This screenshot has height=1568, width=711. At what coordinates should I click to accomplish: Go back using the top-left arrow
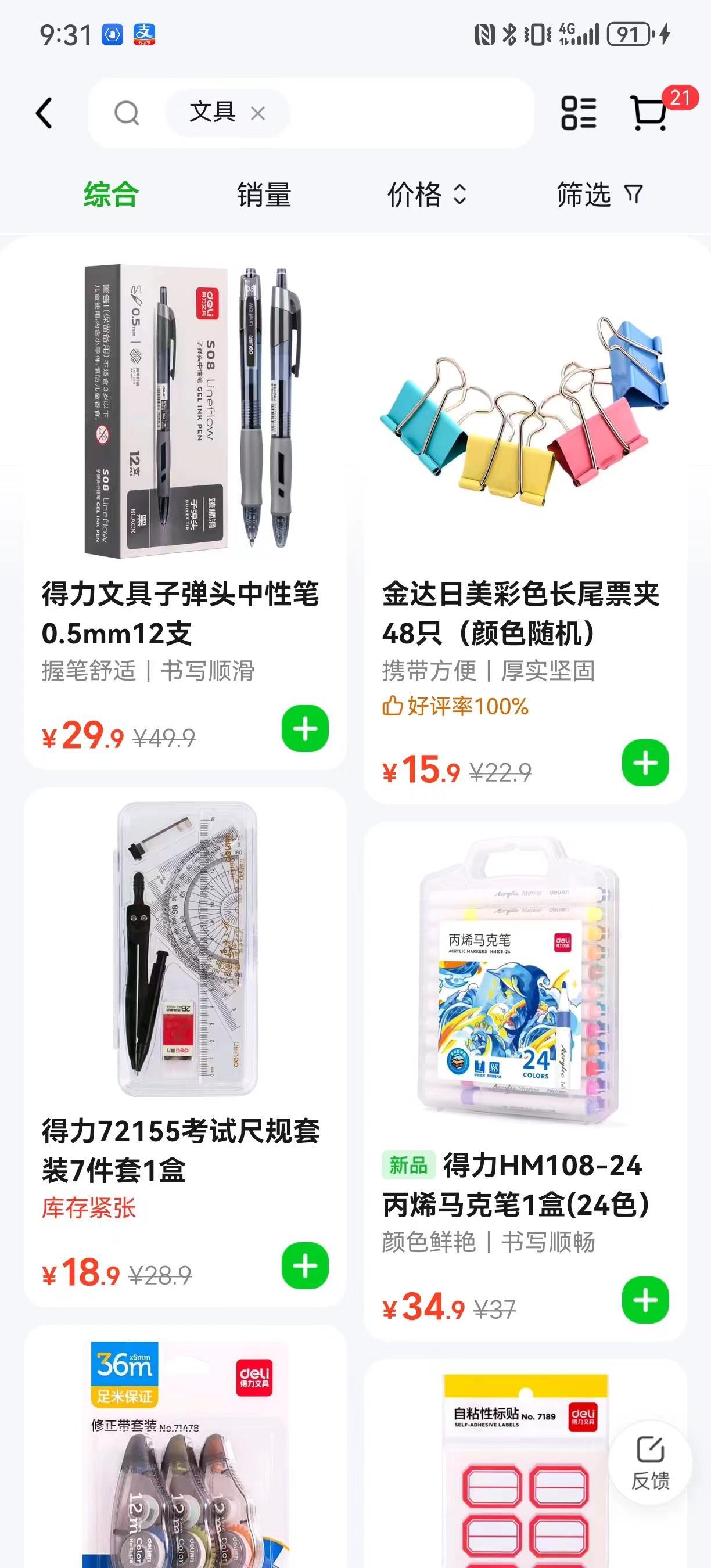pyautogui.click(x=44, y=113)
